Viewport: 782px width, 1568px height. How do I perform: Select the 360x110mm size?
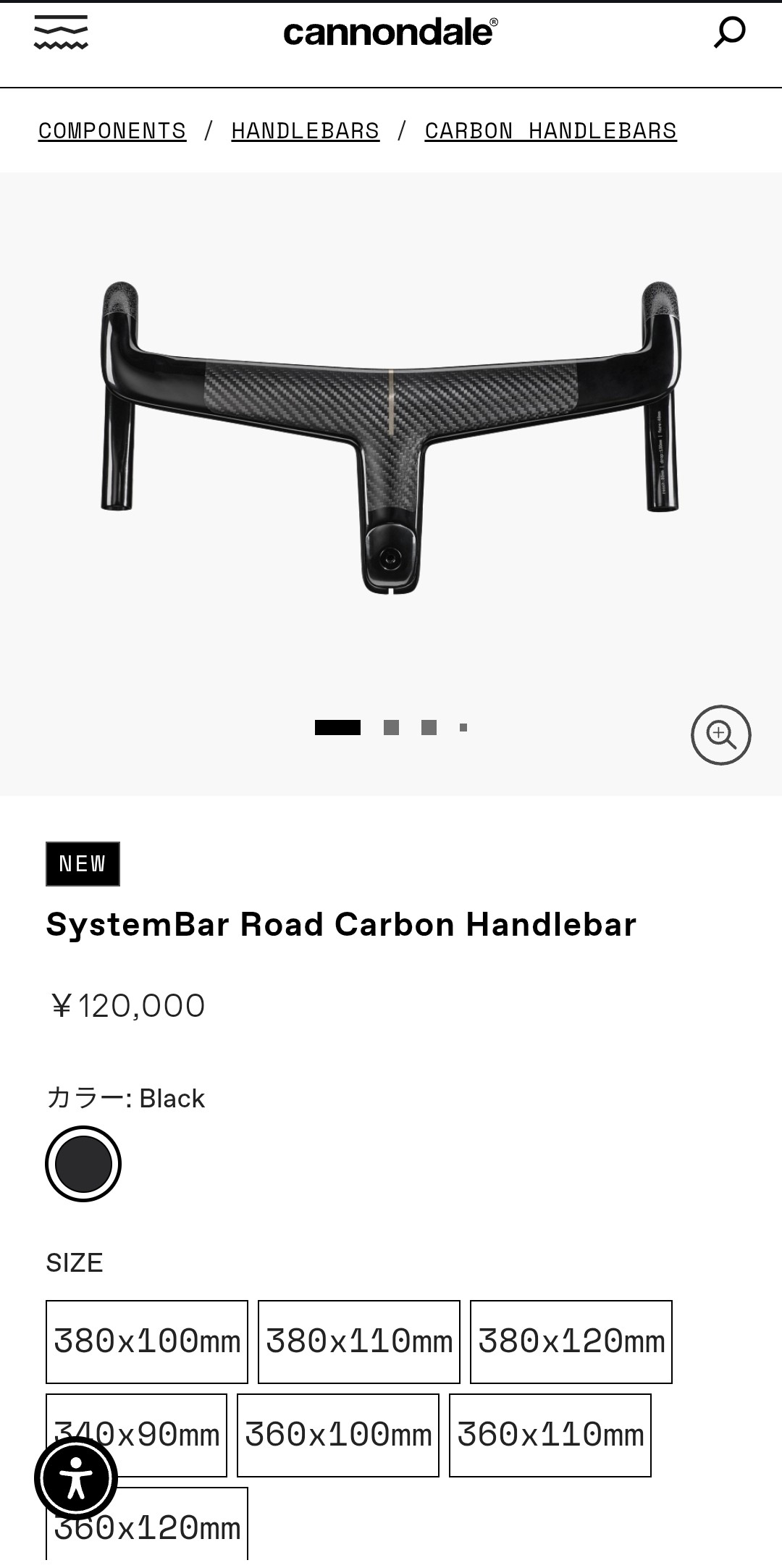tap(550, 1435)
